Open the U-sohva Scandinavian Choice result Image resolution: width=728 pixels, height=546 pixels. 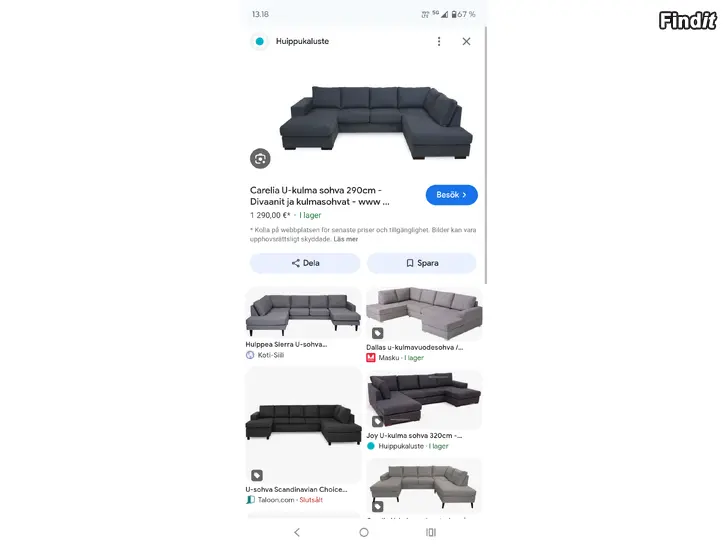[303, 423]
